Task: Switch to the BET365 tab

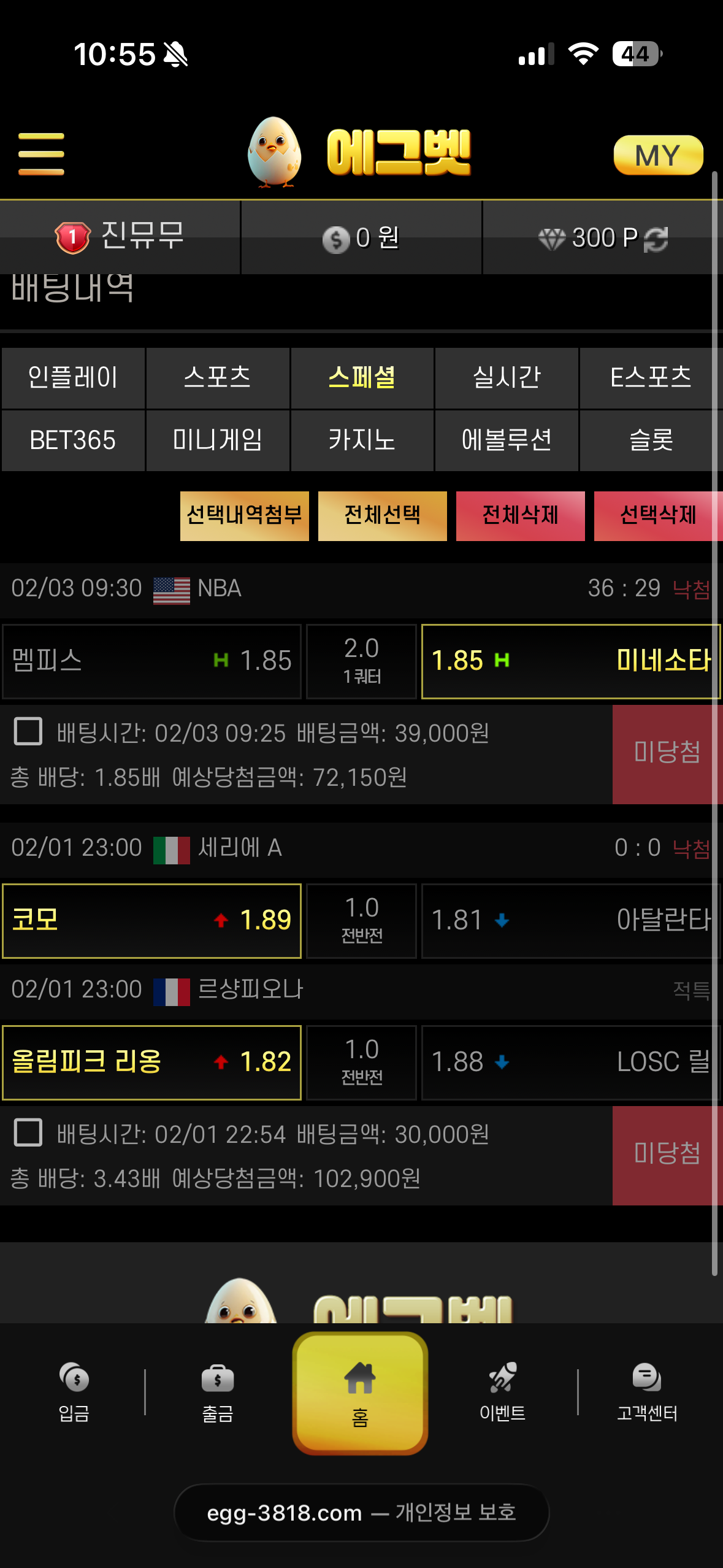Action: [73, 440]
